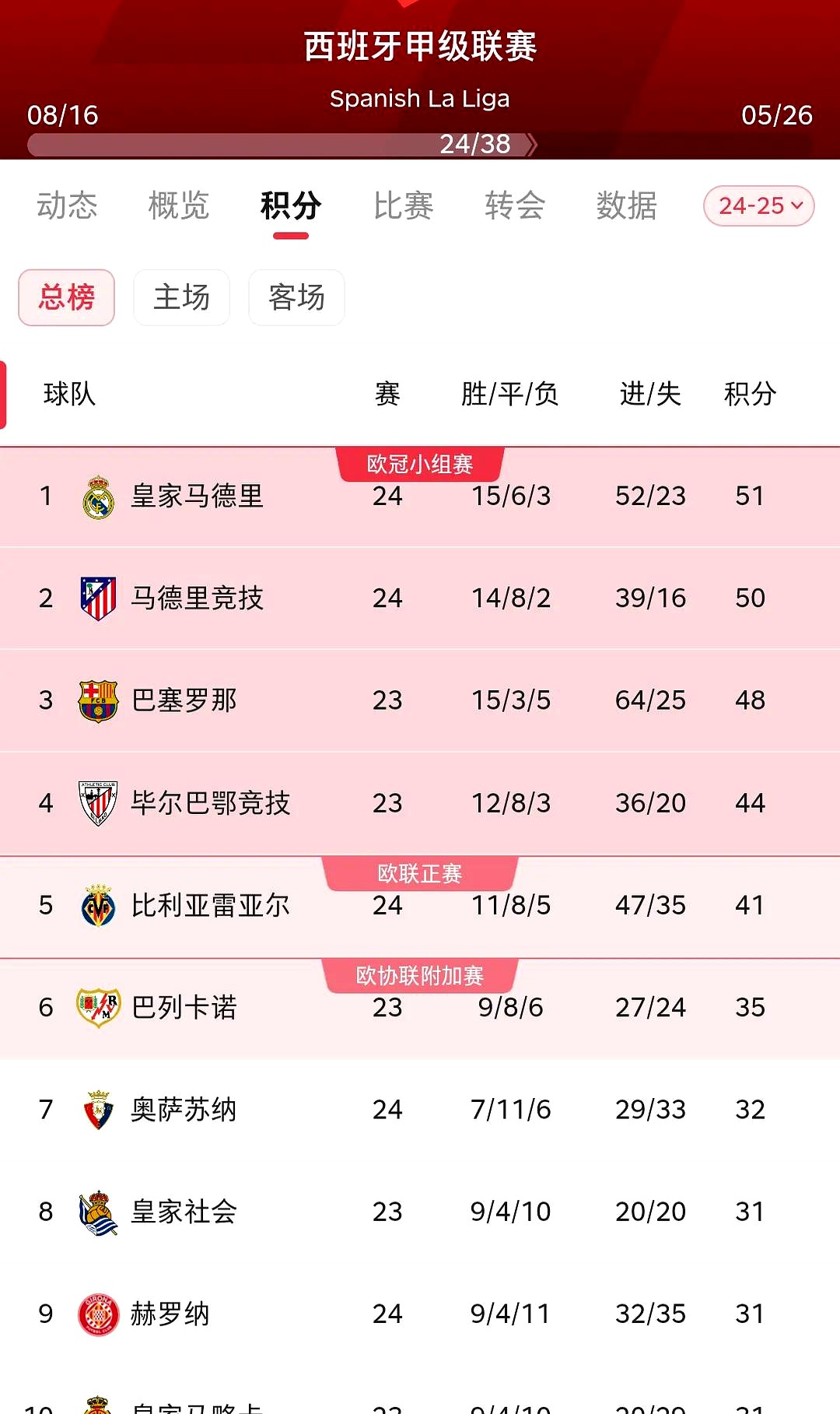Select the 皇家马德里 team name row
This screenshot has width=840, height=1414.
click(x=194, y=496)
